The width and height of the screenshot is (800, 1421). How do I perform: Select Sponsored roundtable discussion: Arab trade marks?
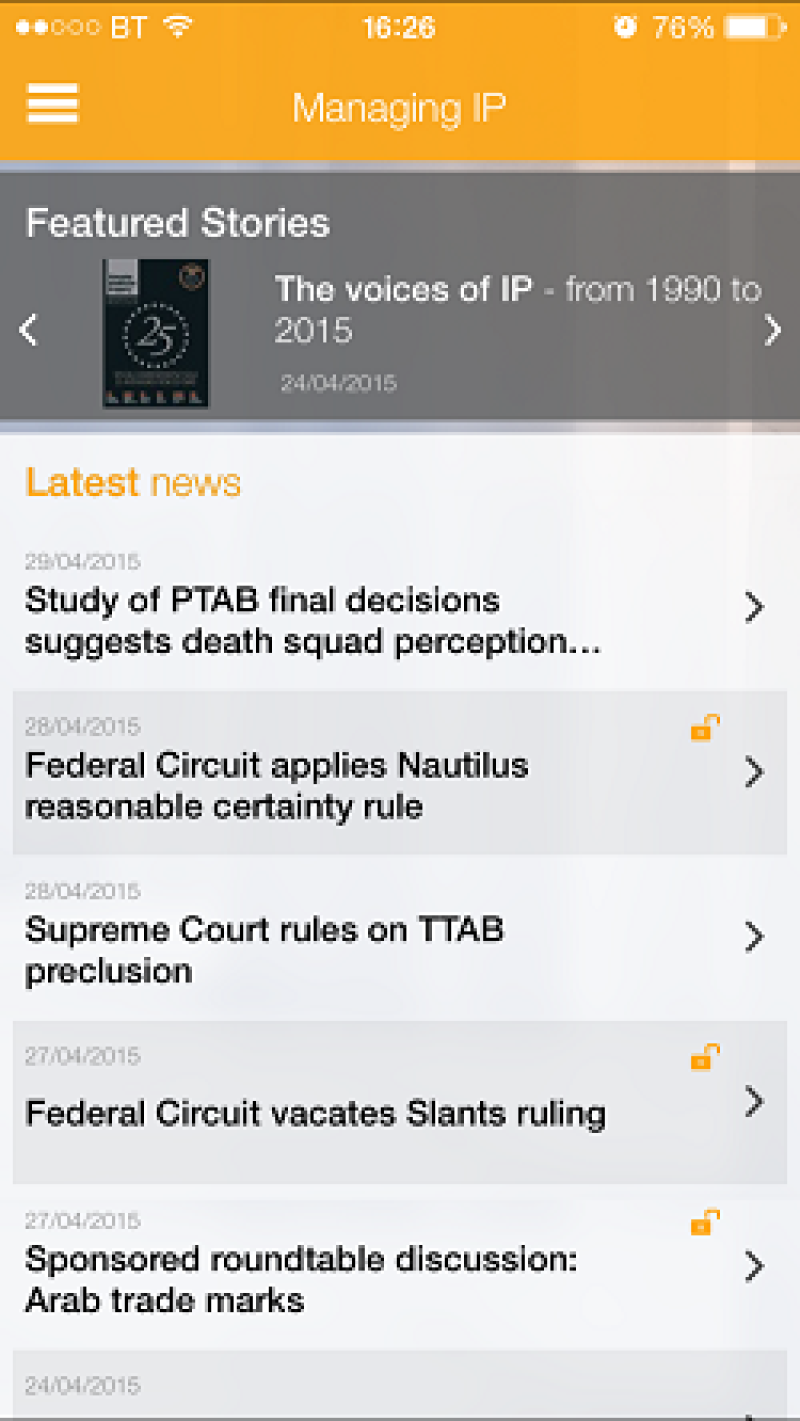coord(301,1279)
